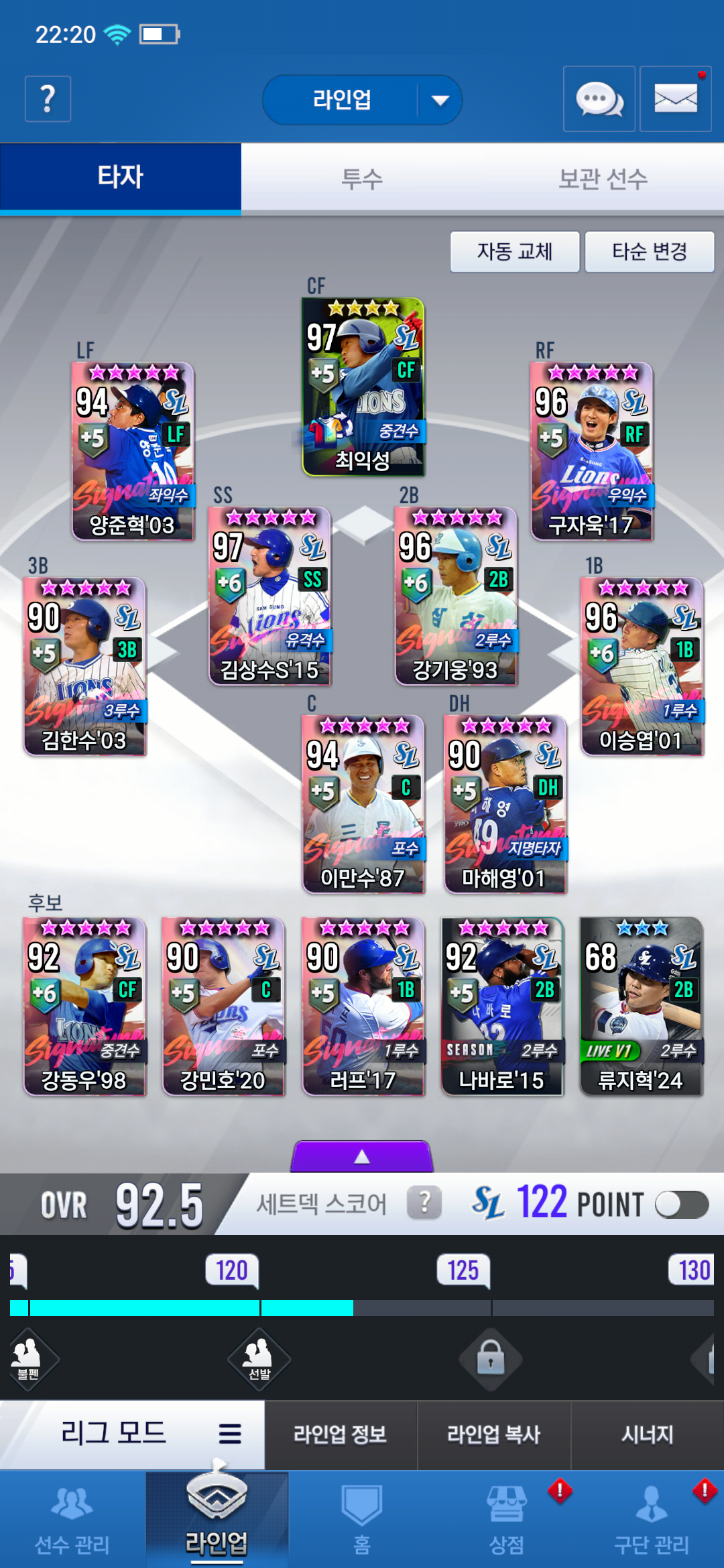
Task: Tap the 타순 변경 button
Action: click(650, 252)
